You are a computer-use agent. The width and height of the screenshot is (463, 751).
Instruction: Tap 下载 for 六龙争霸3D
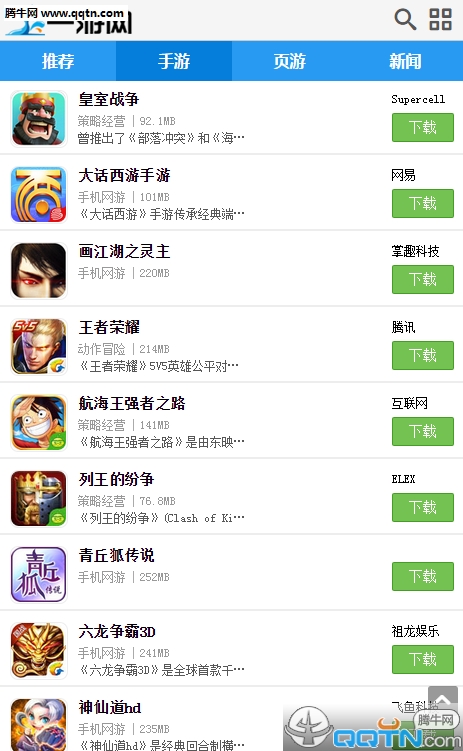click(423, 659)
